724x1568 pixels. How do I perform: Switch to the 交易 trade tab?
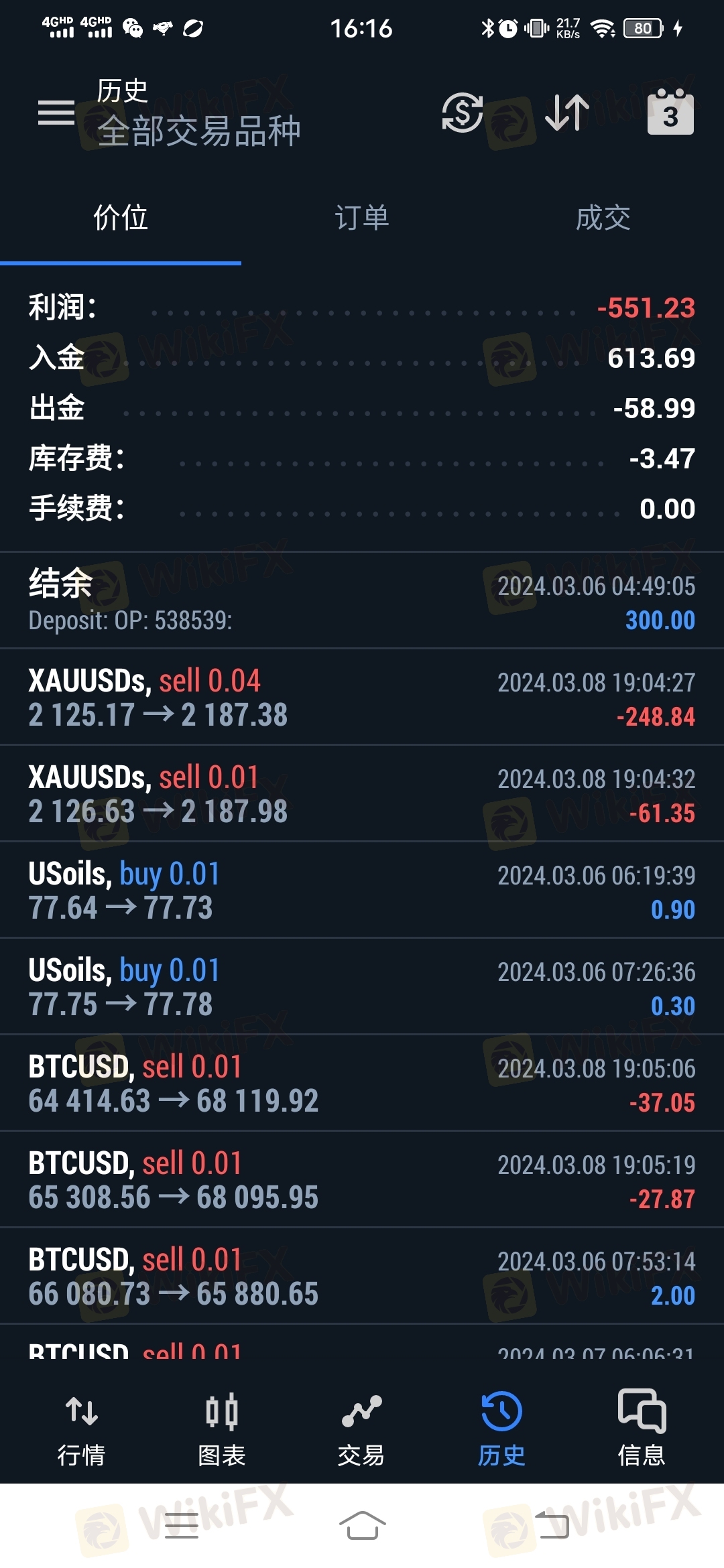click(361, 1429)
